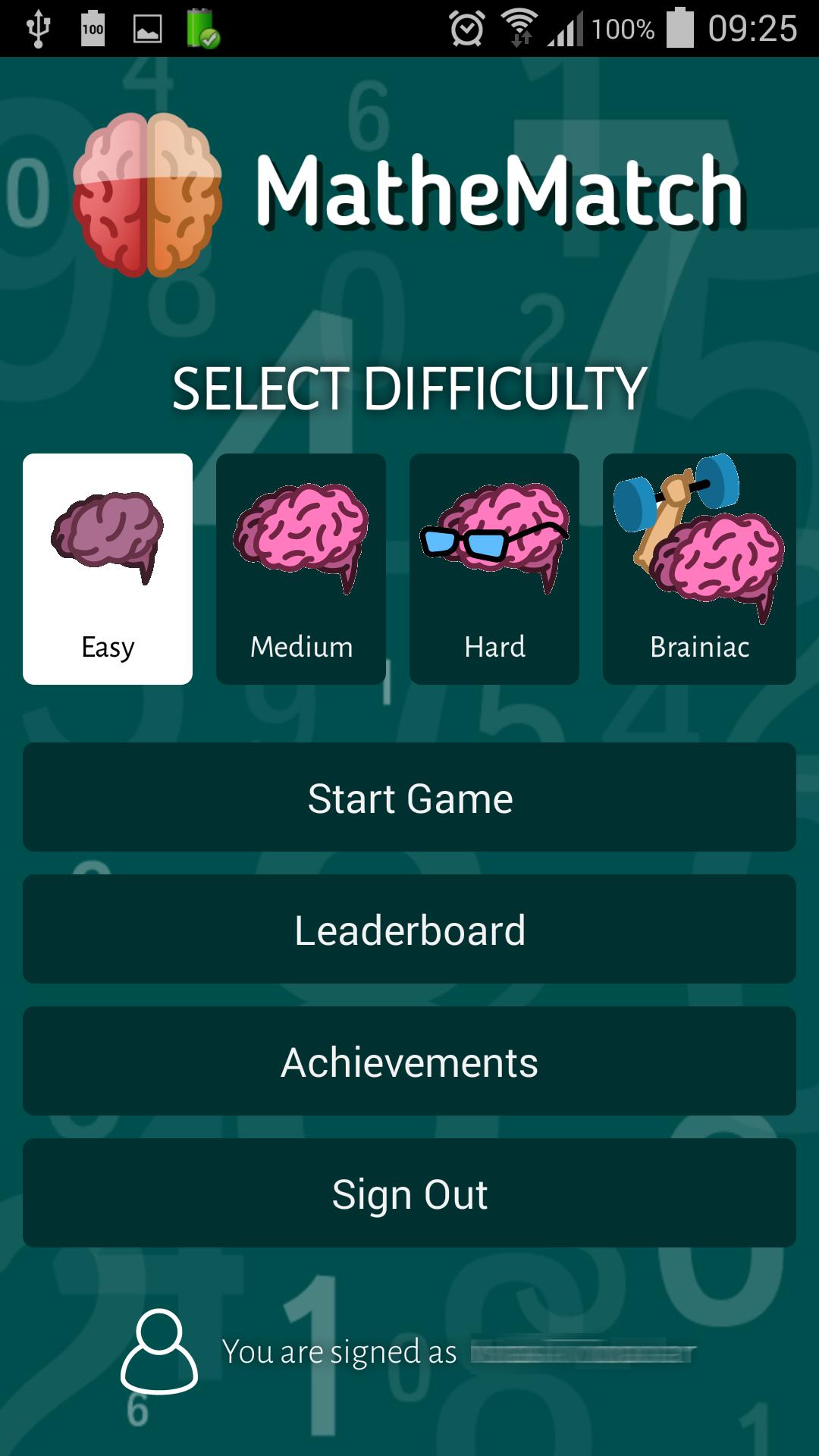Screen dimensions: 819x1456
Task: Sign Out of your account
Action: (409, 1193)
